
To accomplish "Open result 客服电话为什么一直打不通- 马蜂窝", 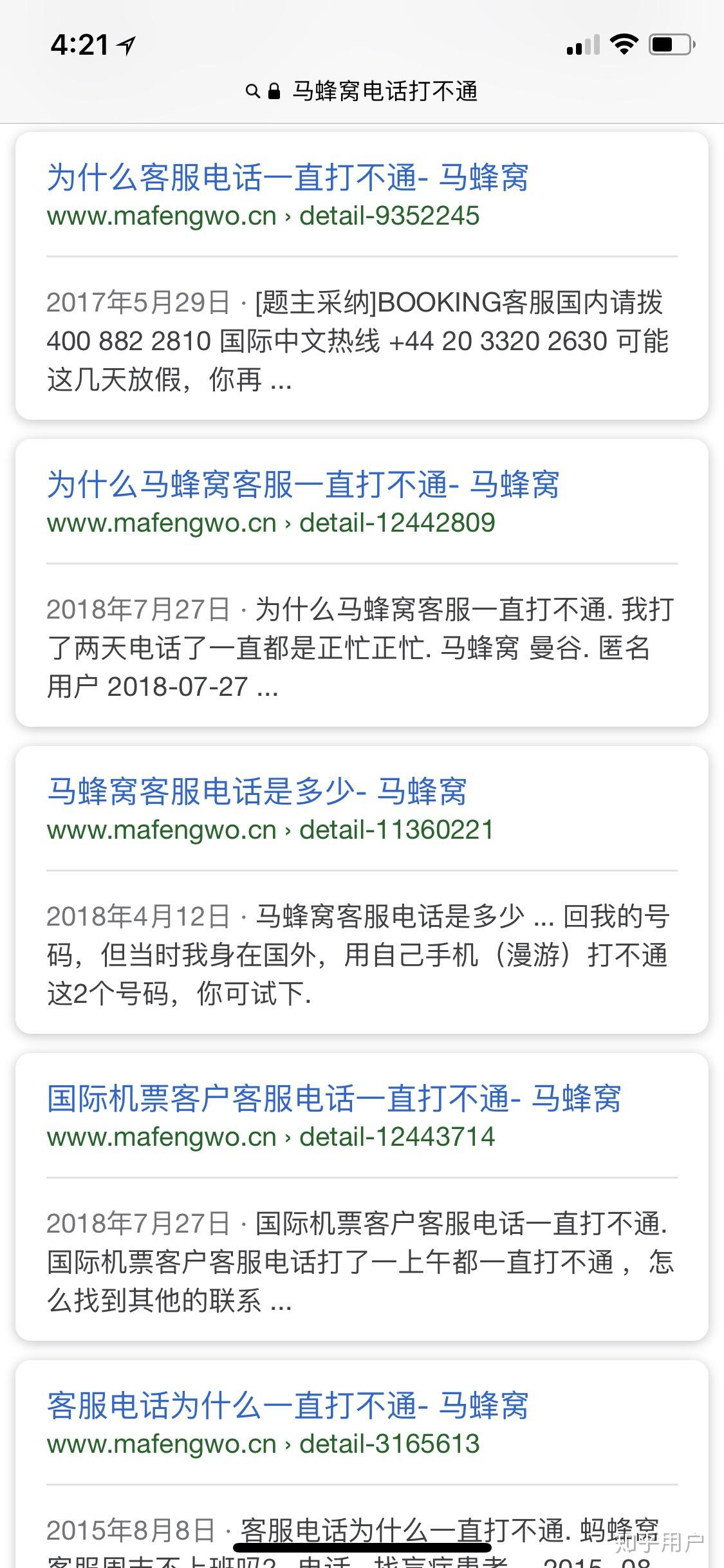I will coord(287,1406).
